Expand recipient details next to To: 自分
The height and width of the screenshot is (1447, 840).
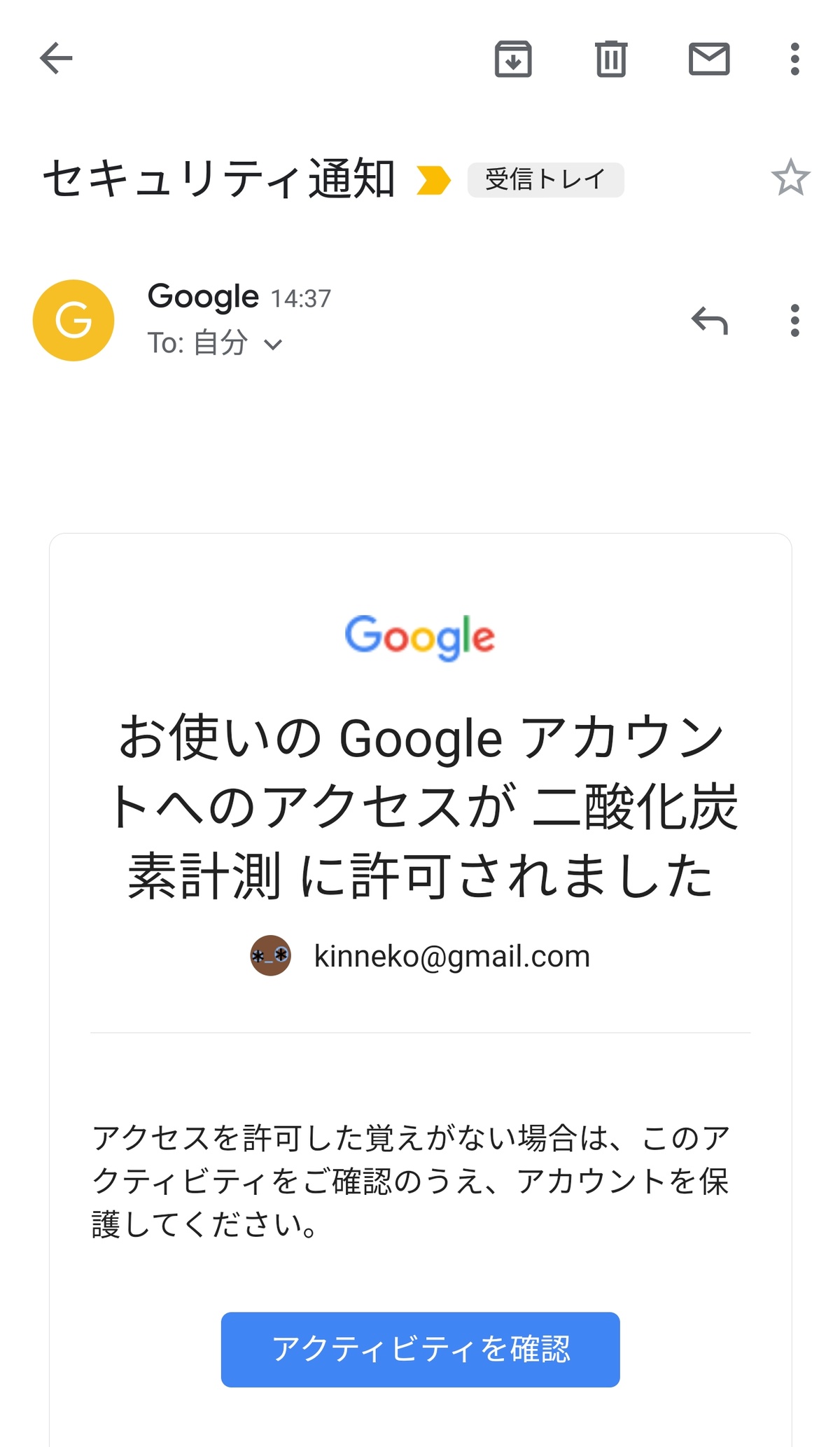273,344
